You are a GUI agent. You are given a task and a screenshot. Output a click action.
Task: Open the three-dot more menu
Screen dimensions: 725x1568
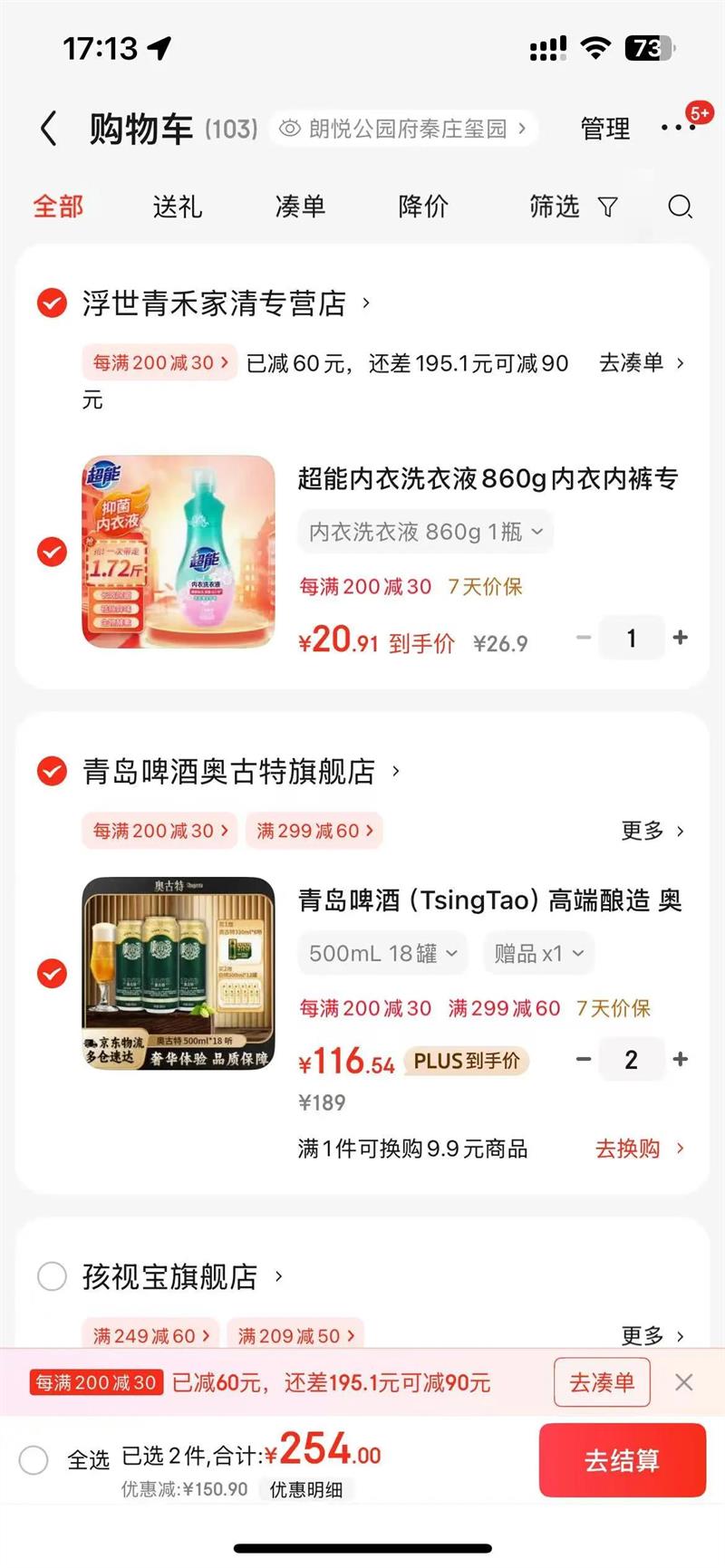[678, 129]
